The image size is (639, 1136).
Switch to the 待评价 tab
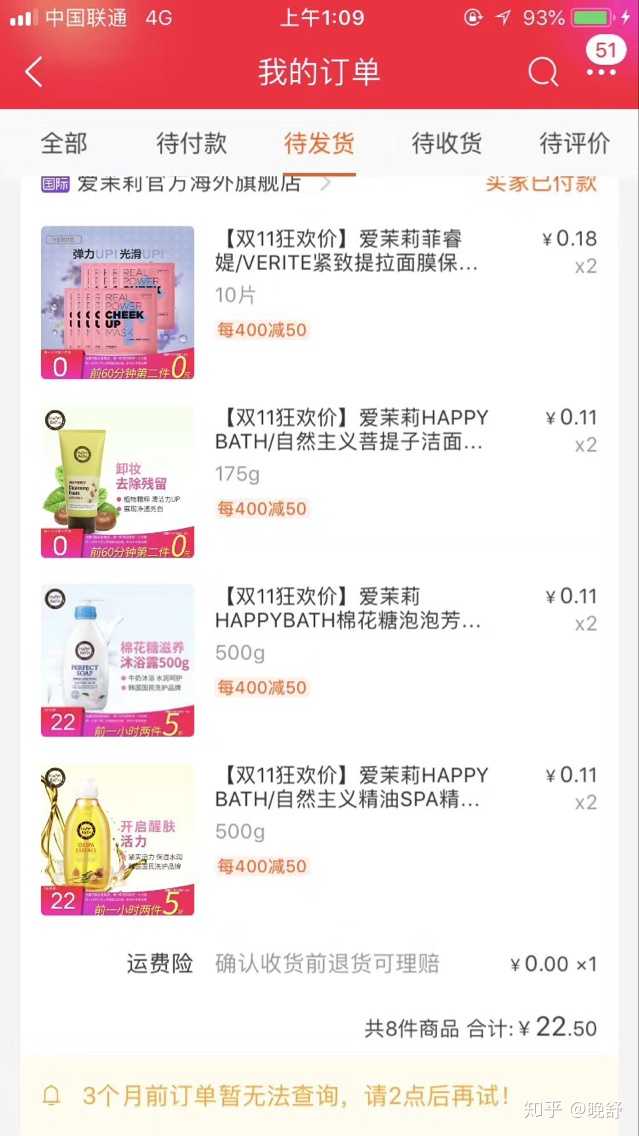coord(574,143)
